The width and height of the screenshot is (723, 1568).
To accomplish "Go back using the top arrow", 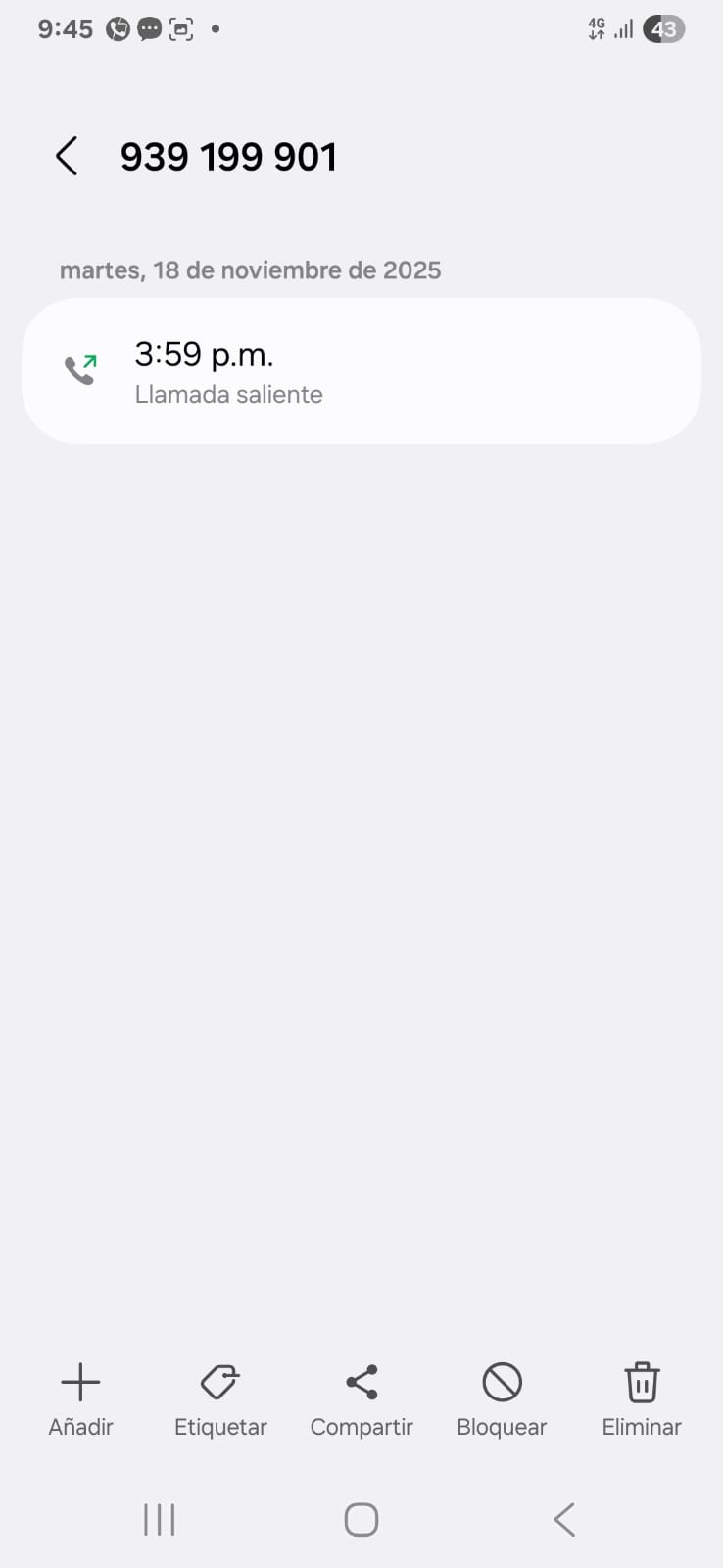I will 67,157.
